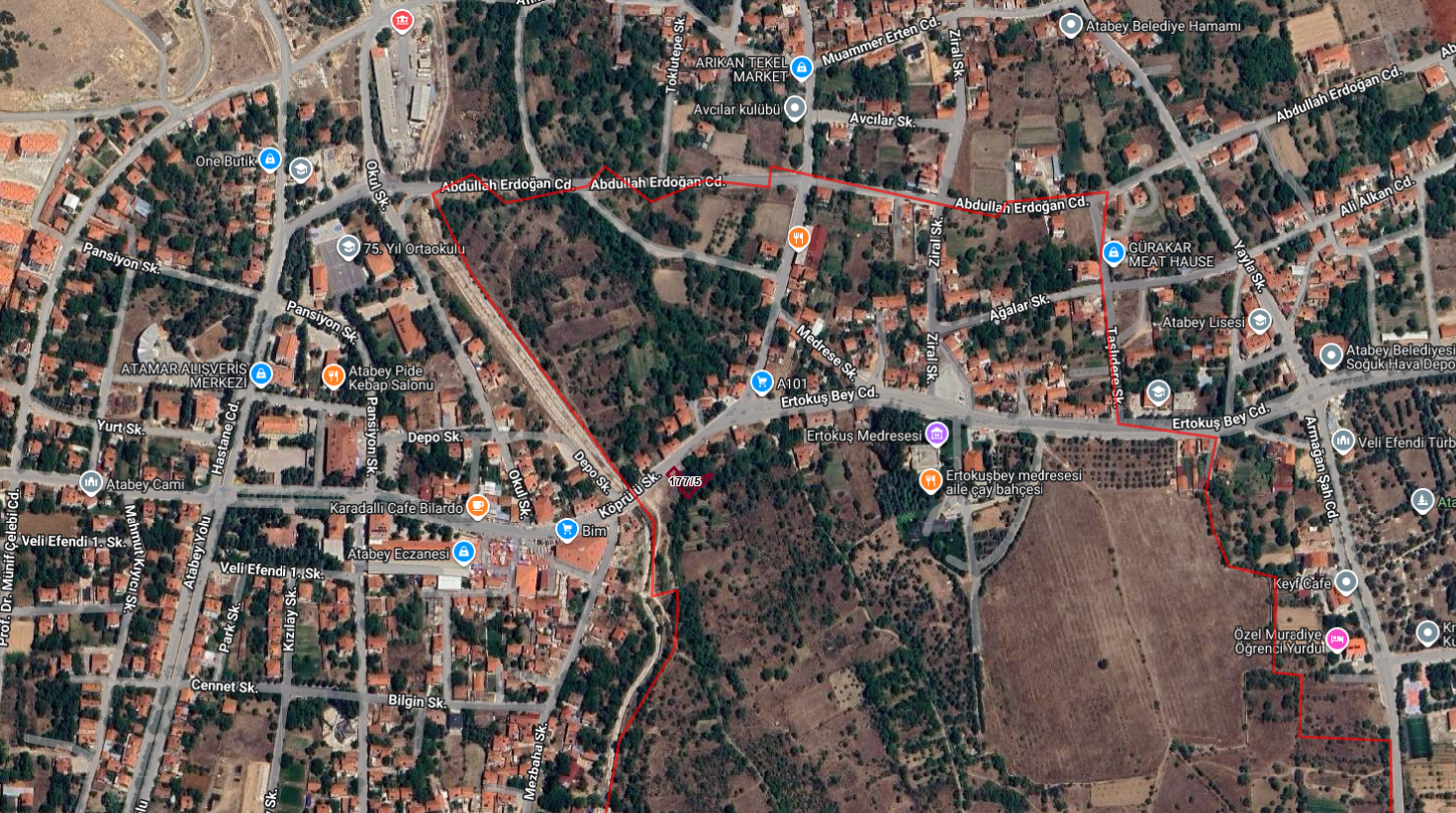Open Atabey Belediye Hamamı place marker
The height and width of the screenshot is (813, 1456).
[x=1070, y=26]
